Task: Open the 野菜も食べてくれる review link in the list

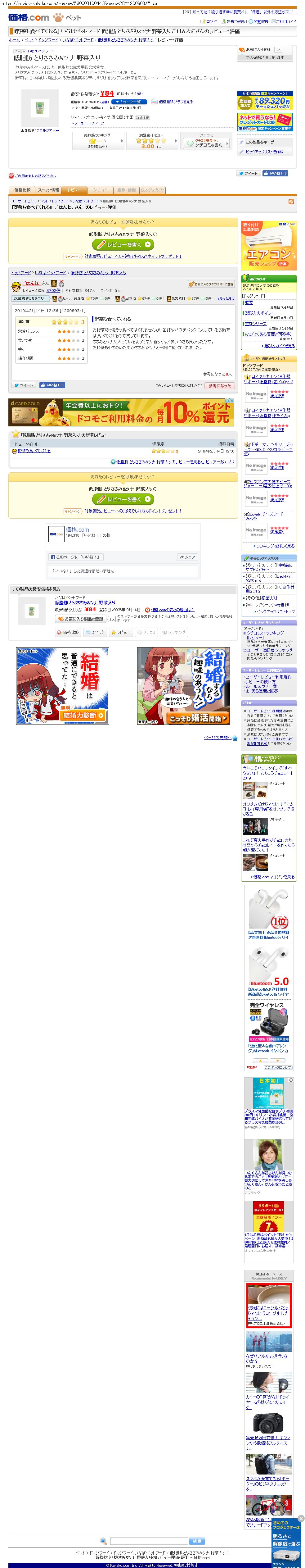Action: pyautogui.click(x=34, y=451)
